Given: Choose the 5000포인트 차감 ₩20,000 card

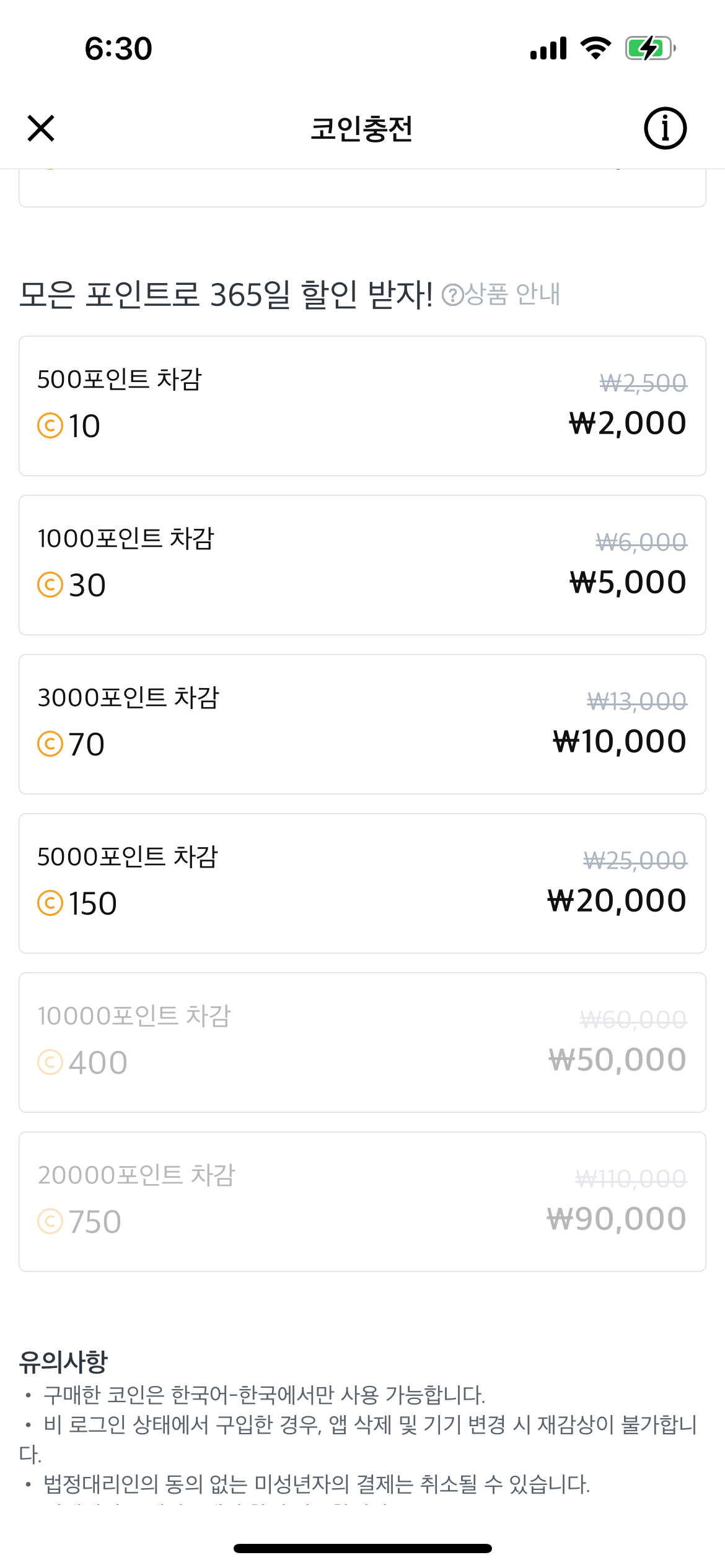Looking at the screenshot, I should tap(362, 882).
